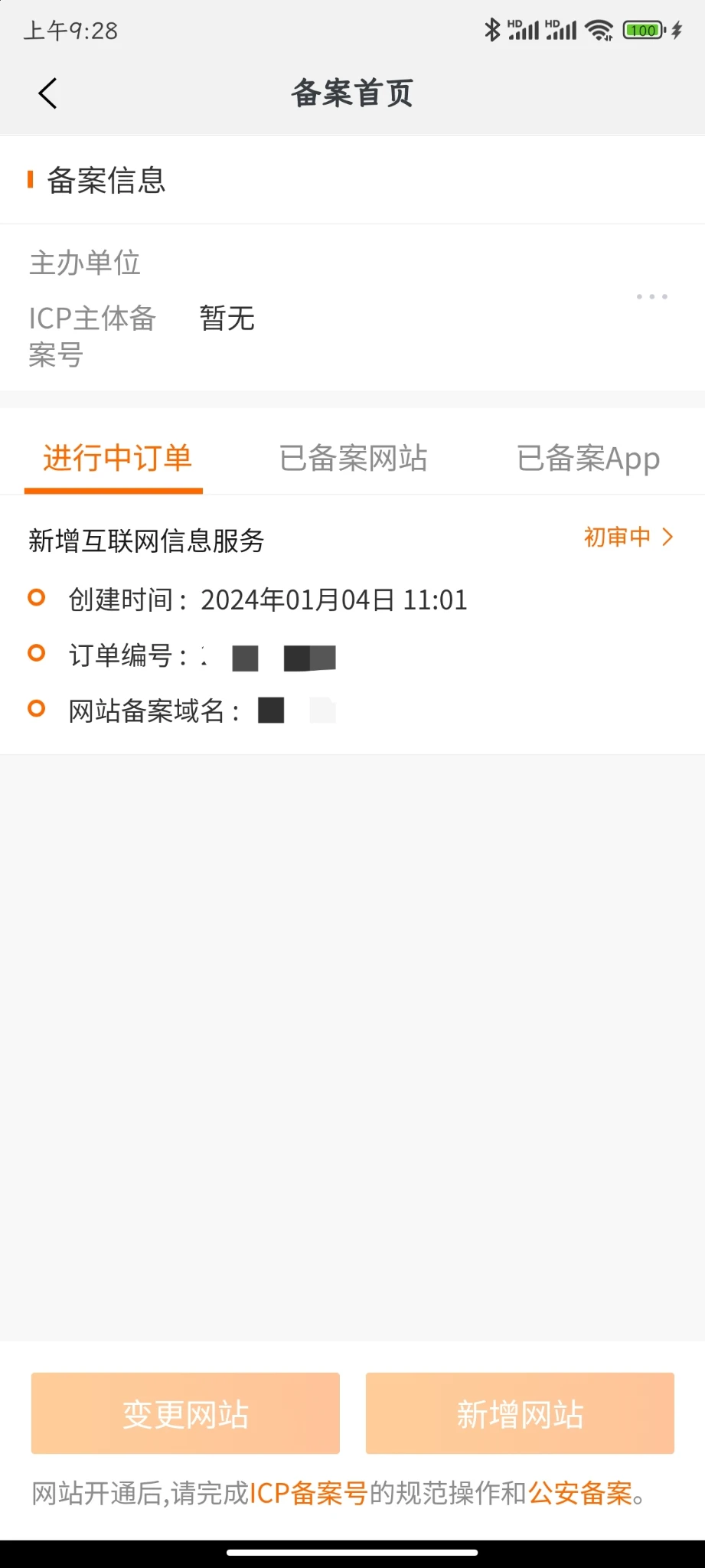Tap the 变更网站 button
Image resolution: width=705 pixels, height=1568 pixels.
[x=185, y=1413]
